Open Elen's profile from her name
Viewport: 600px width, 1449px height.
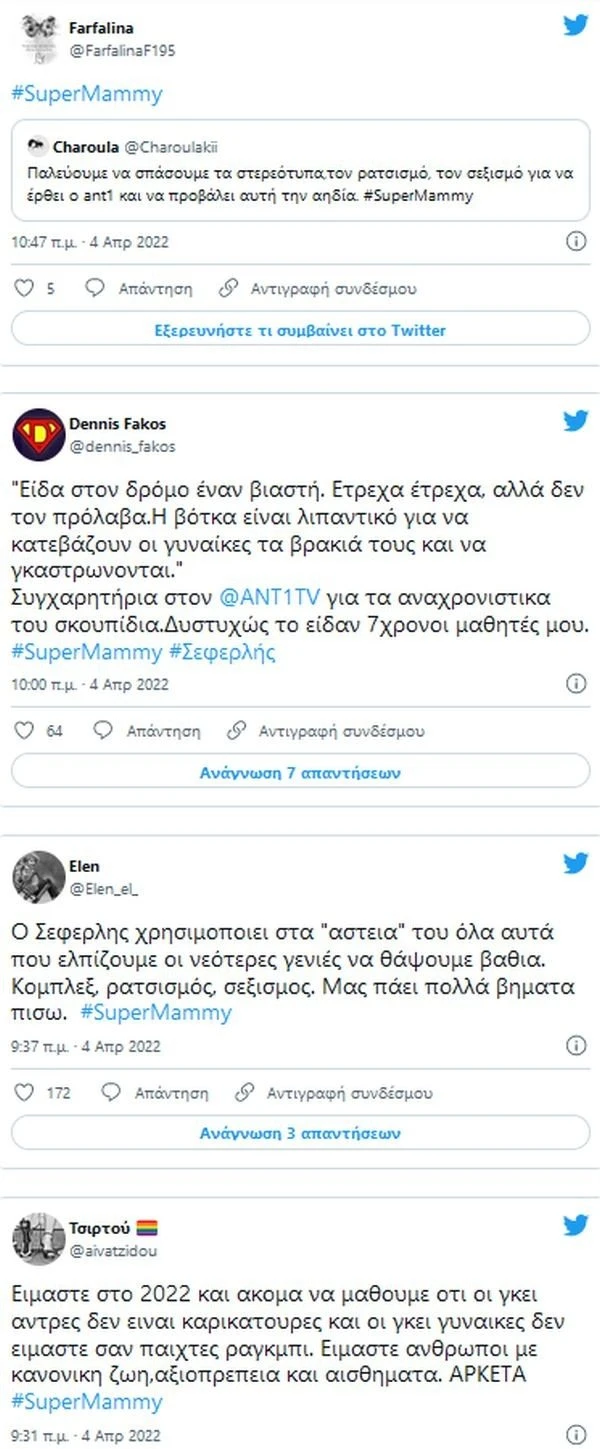(x=86, y=866)
